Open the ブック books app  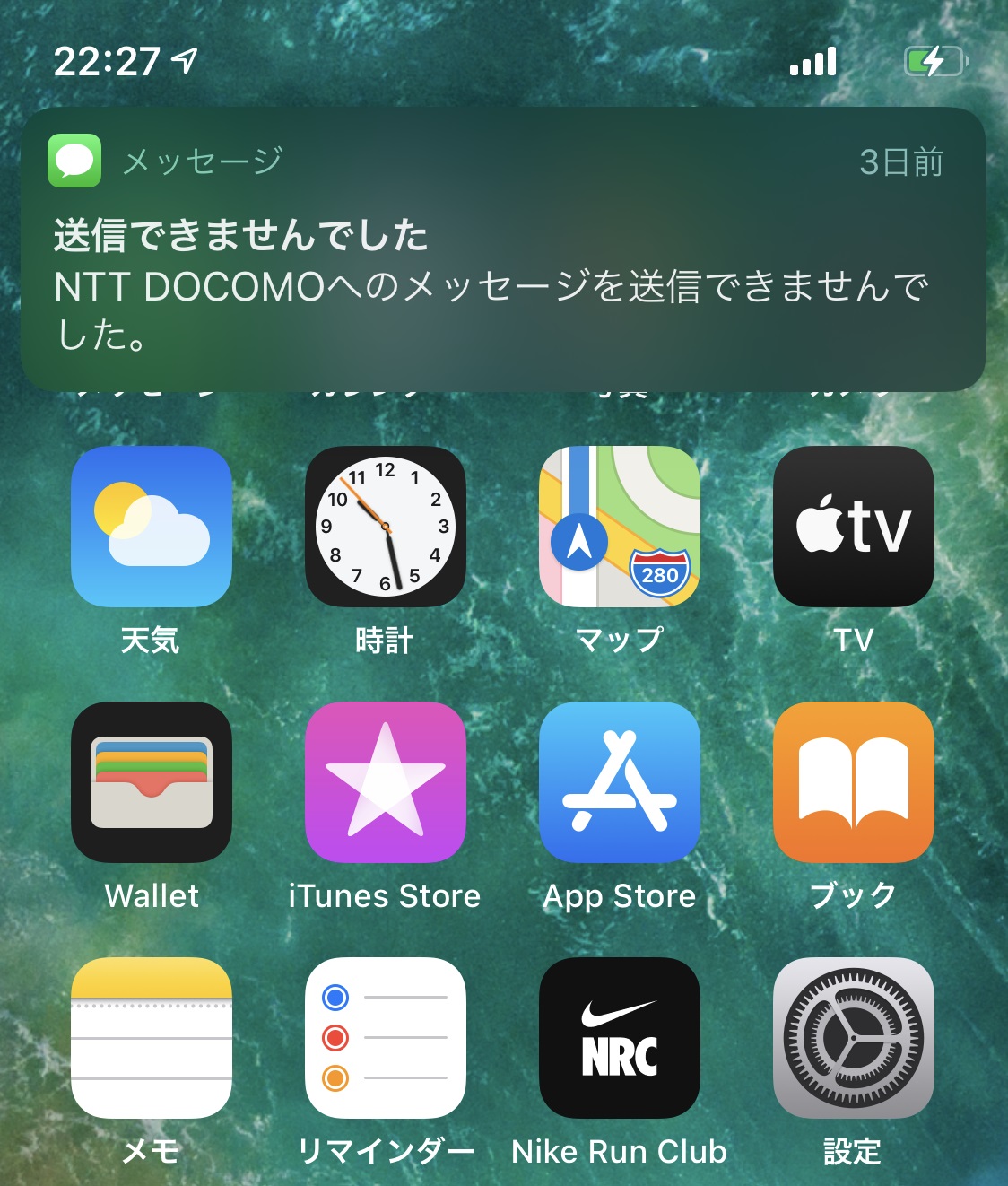pos(854,782)
